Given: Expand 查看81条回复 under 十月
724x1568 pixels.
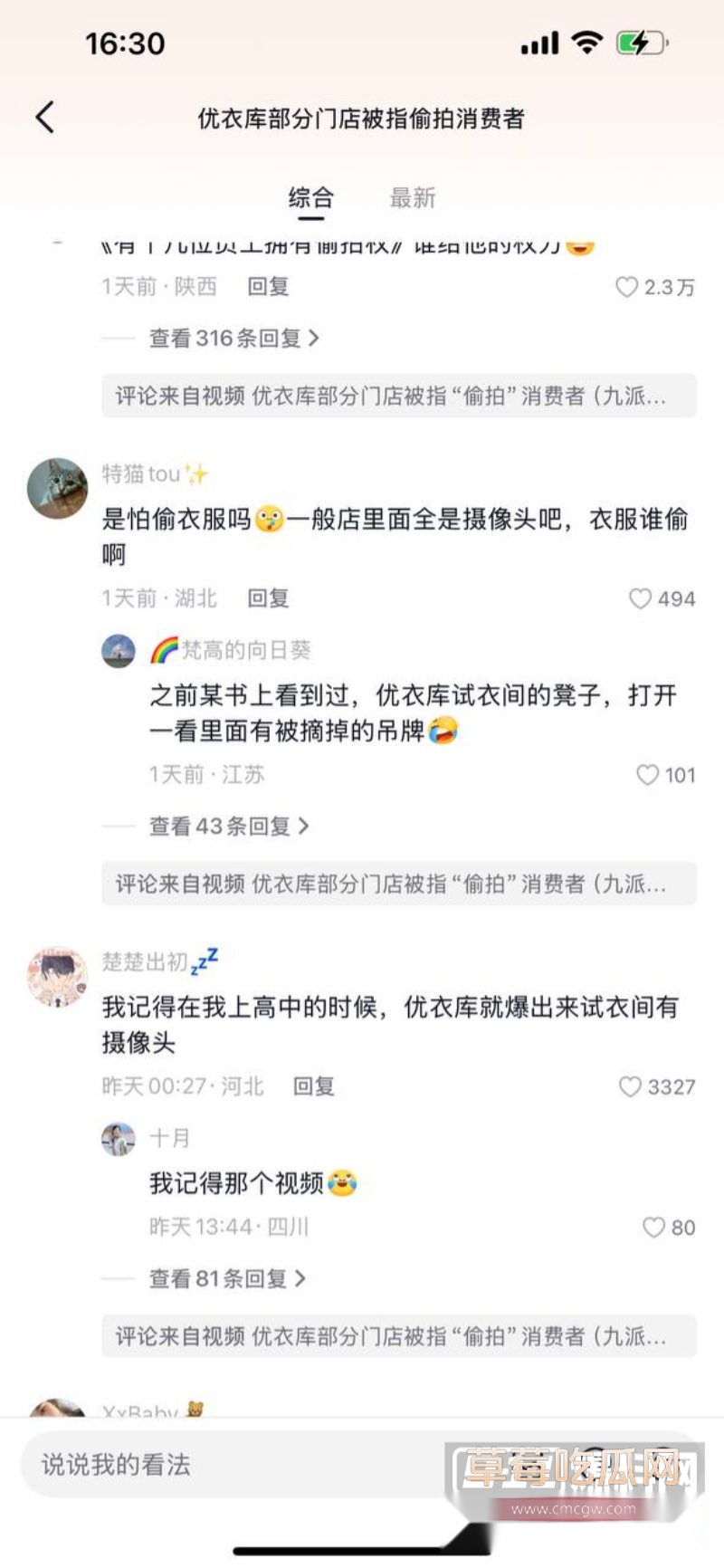Looking at the screenshot, I should click(x=225, y=1279).
